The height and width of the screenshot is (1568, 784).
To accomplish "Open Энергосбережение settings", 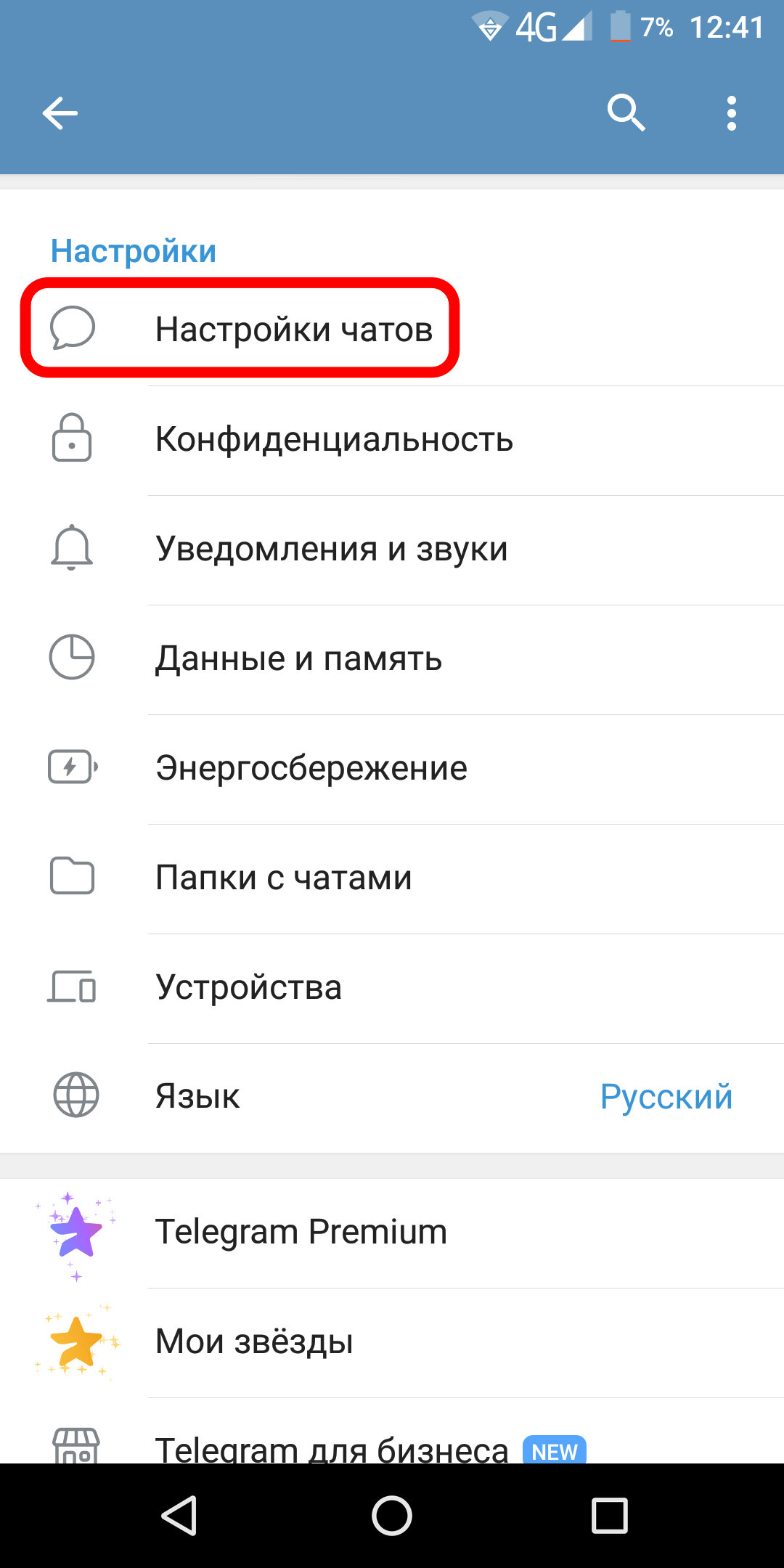I will click(x=392, y=769).
